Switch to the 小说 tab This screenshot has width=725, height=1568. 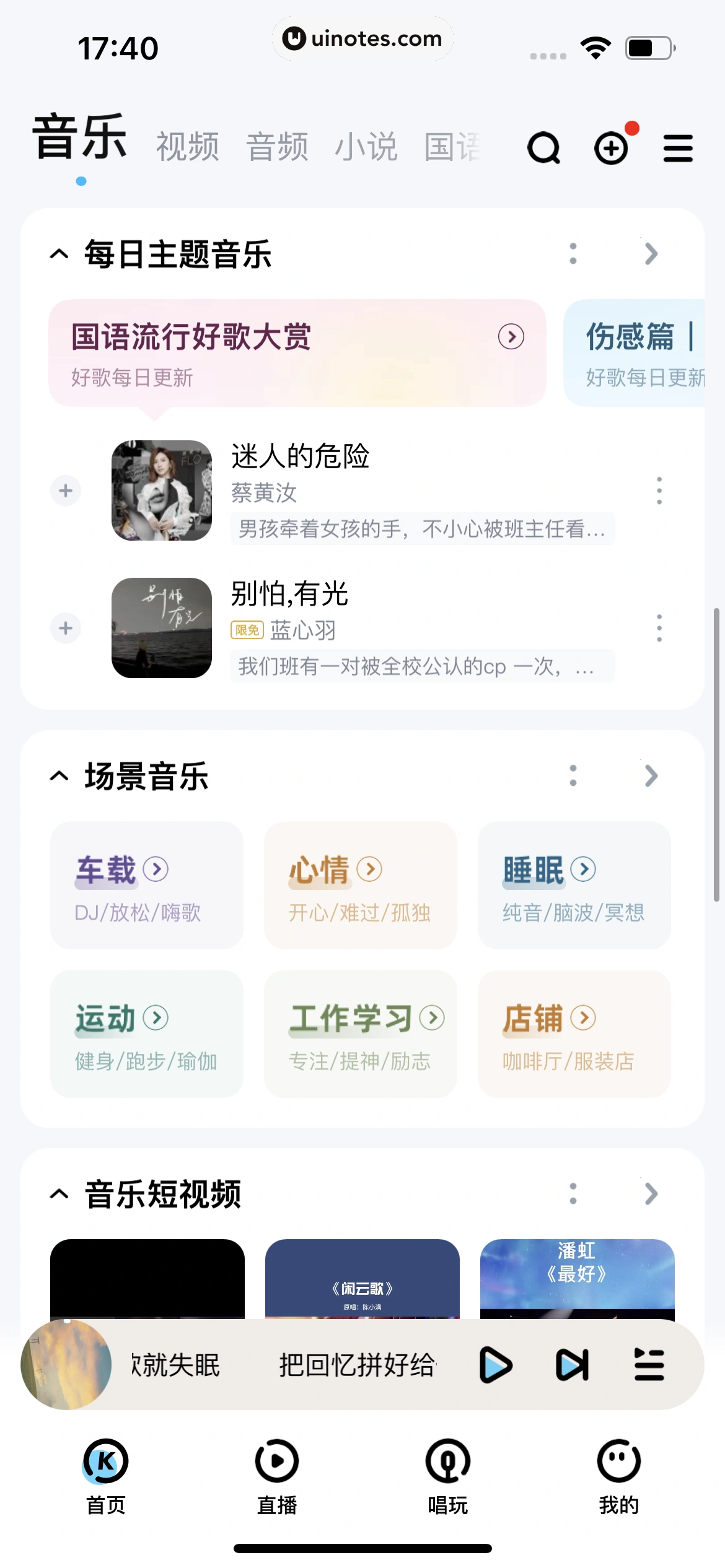point(366,147)
